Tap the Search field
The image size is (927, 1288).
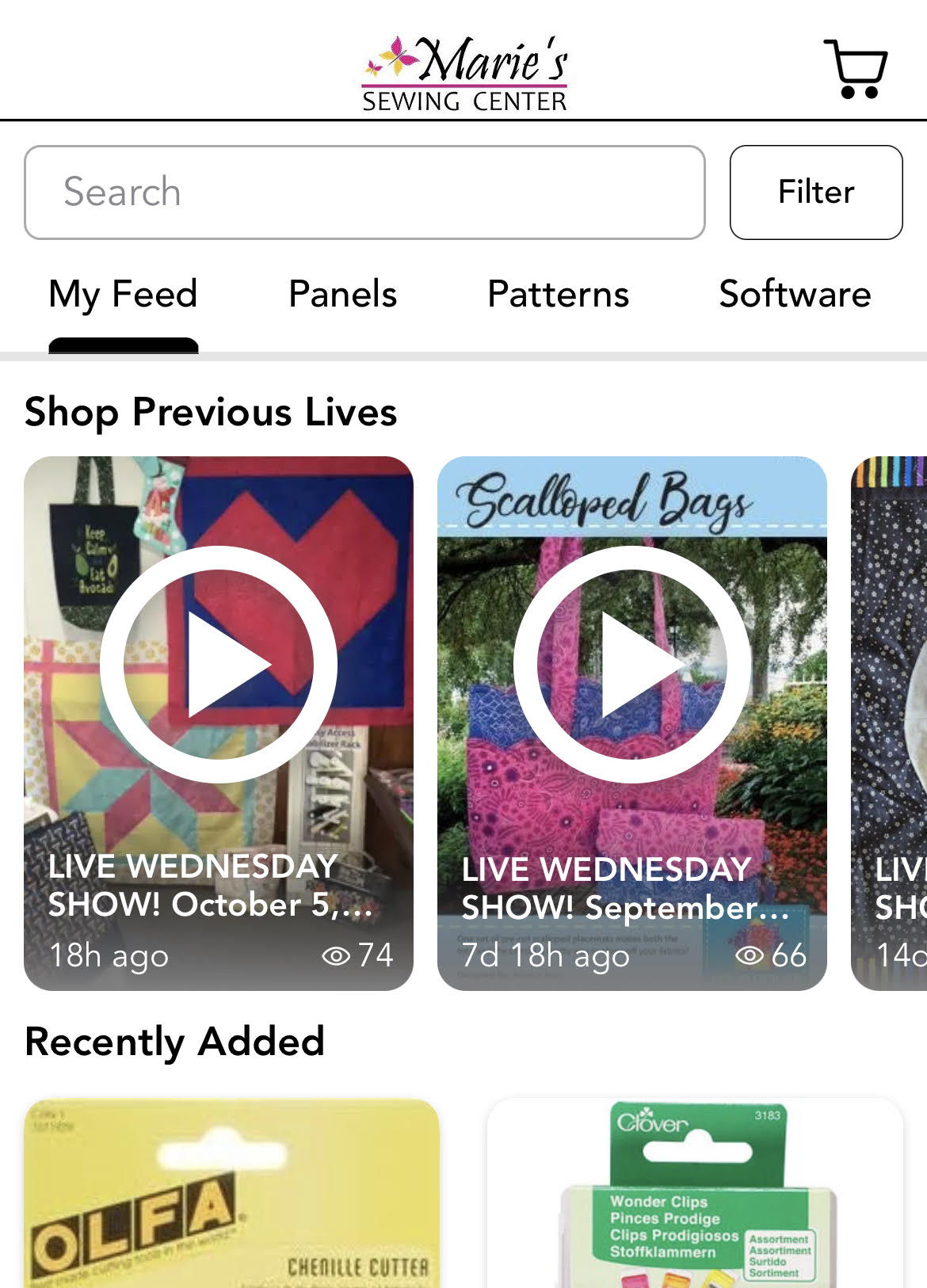click(x=364, y=192)
